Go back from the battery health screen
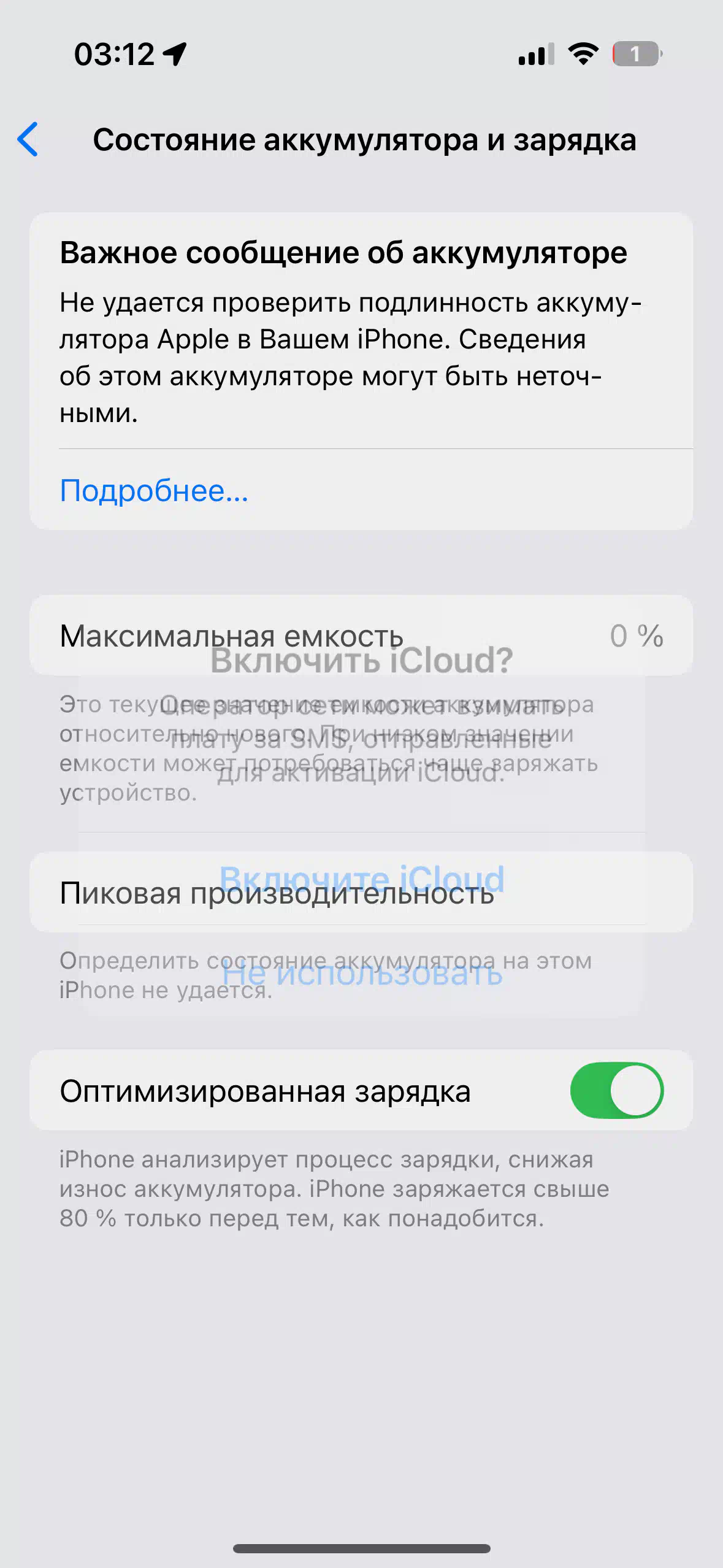This screenshot has width=723, height=1568. click(28, 139)
